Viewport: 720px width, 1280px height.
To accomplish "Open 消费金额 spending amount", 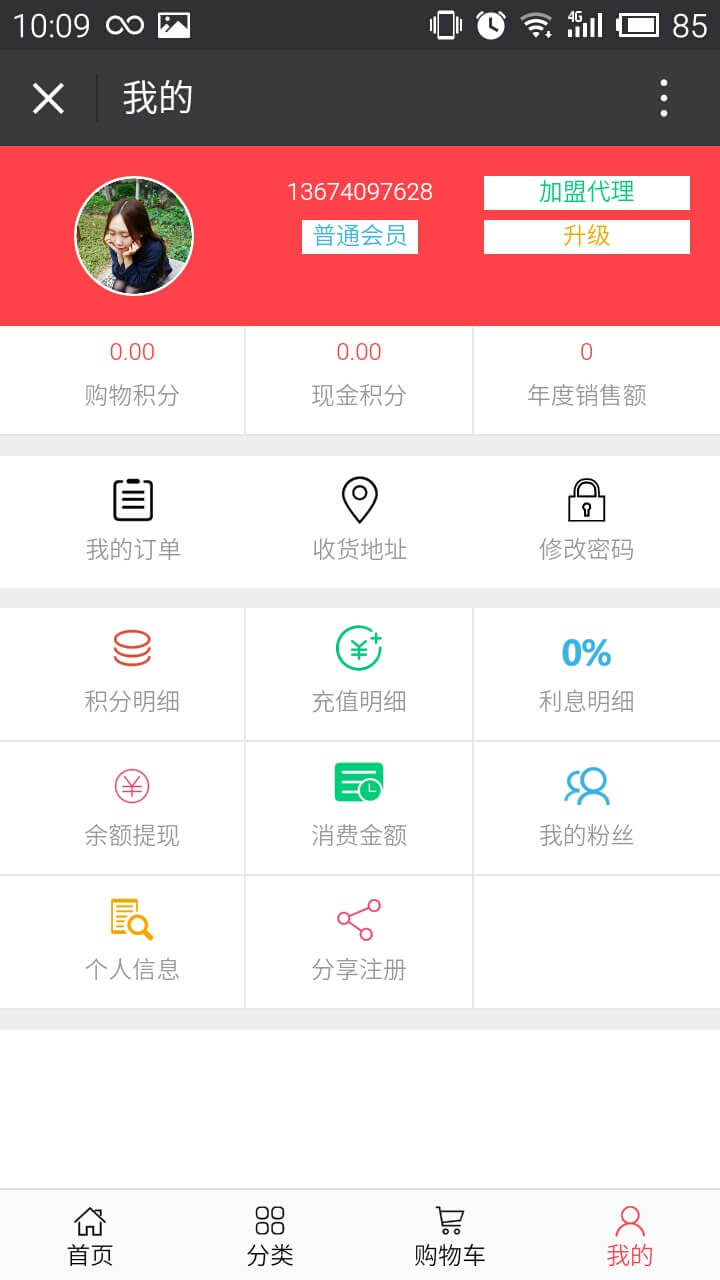I will point(359,807).
